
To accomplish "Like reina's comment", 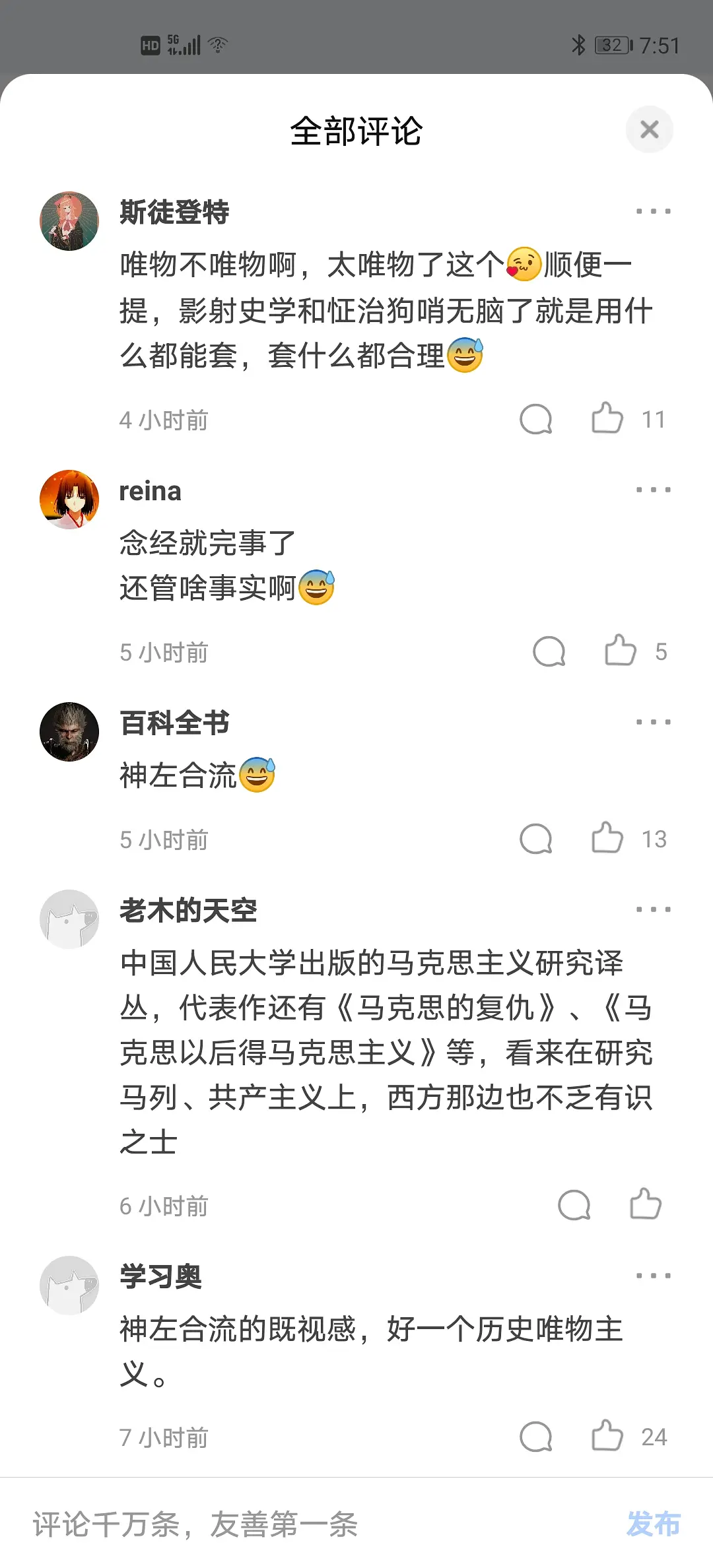I will click(621, 651).
